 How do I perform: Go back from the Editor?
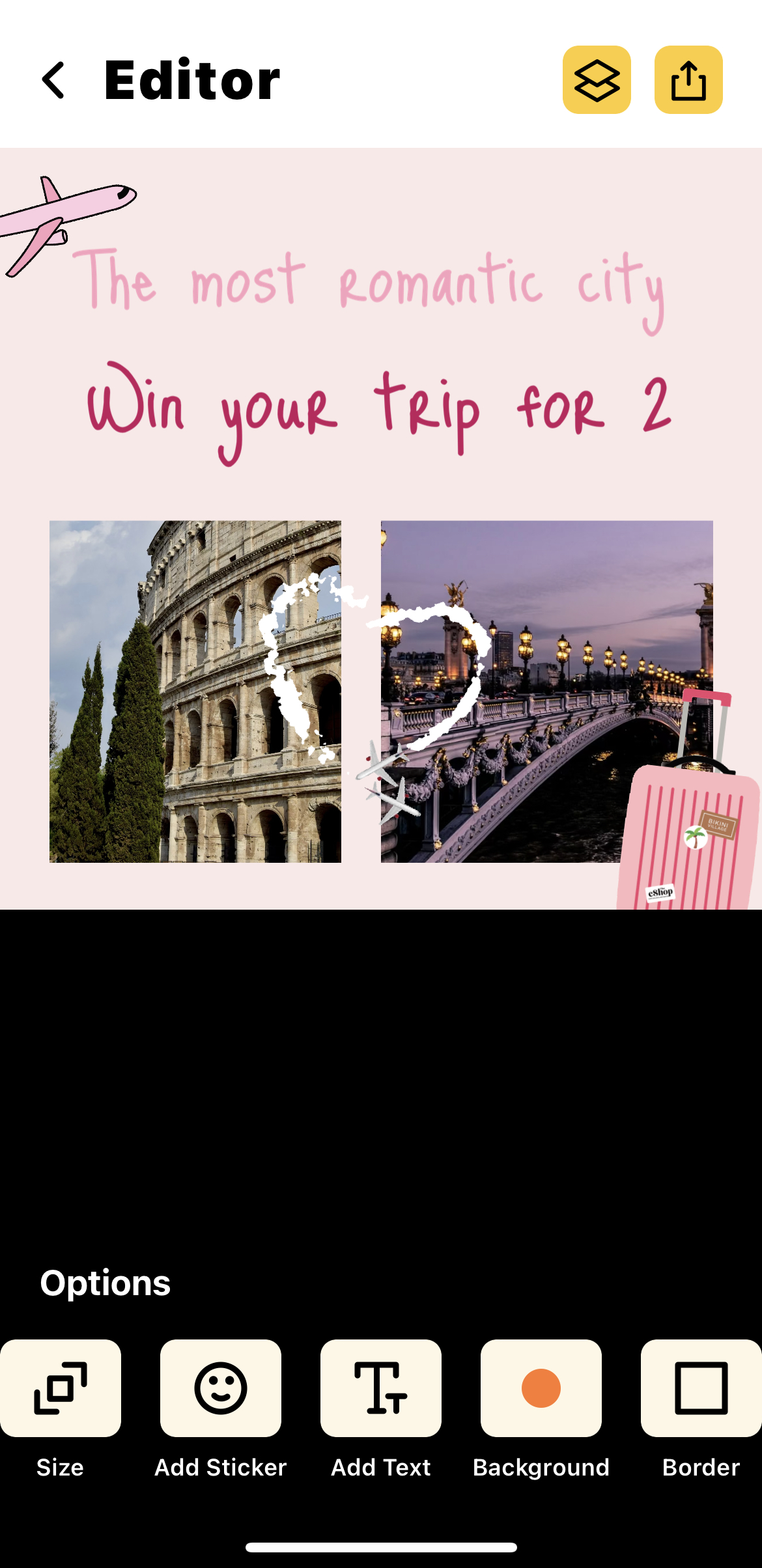click(53, 80)
